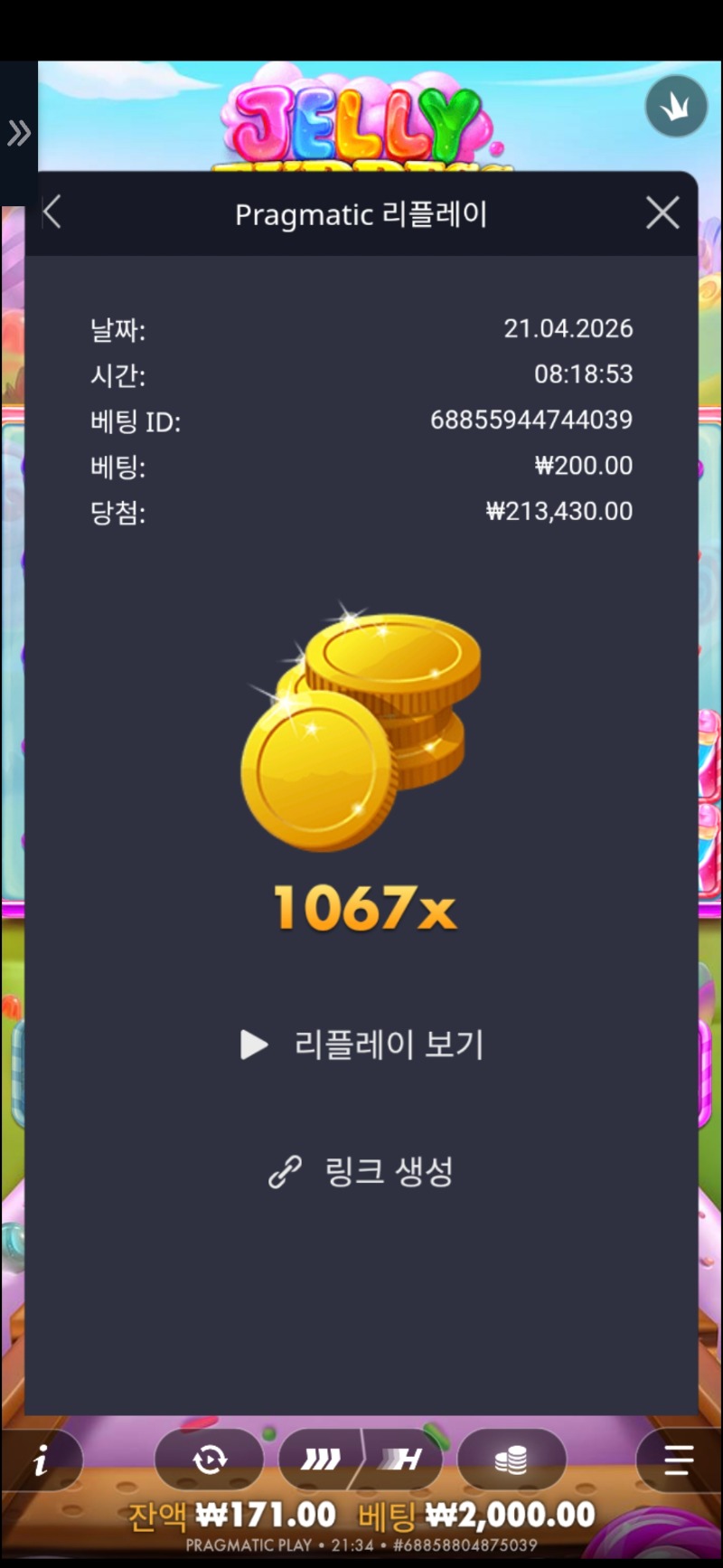The height and width of the screenshot is (1568, 723).
Task: Go back from the Pragmatic replay panel
Action: [x=52, y=213]
